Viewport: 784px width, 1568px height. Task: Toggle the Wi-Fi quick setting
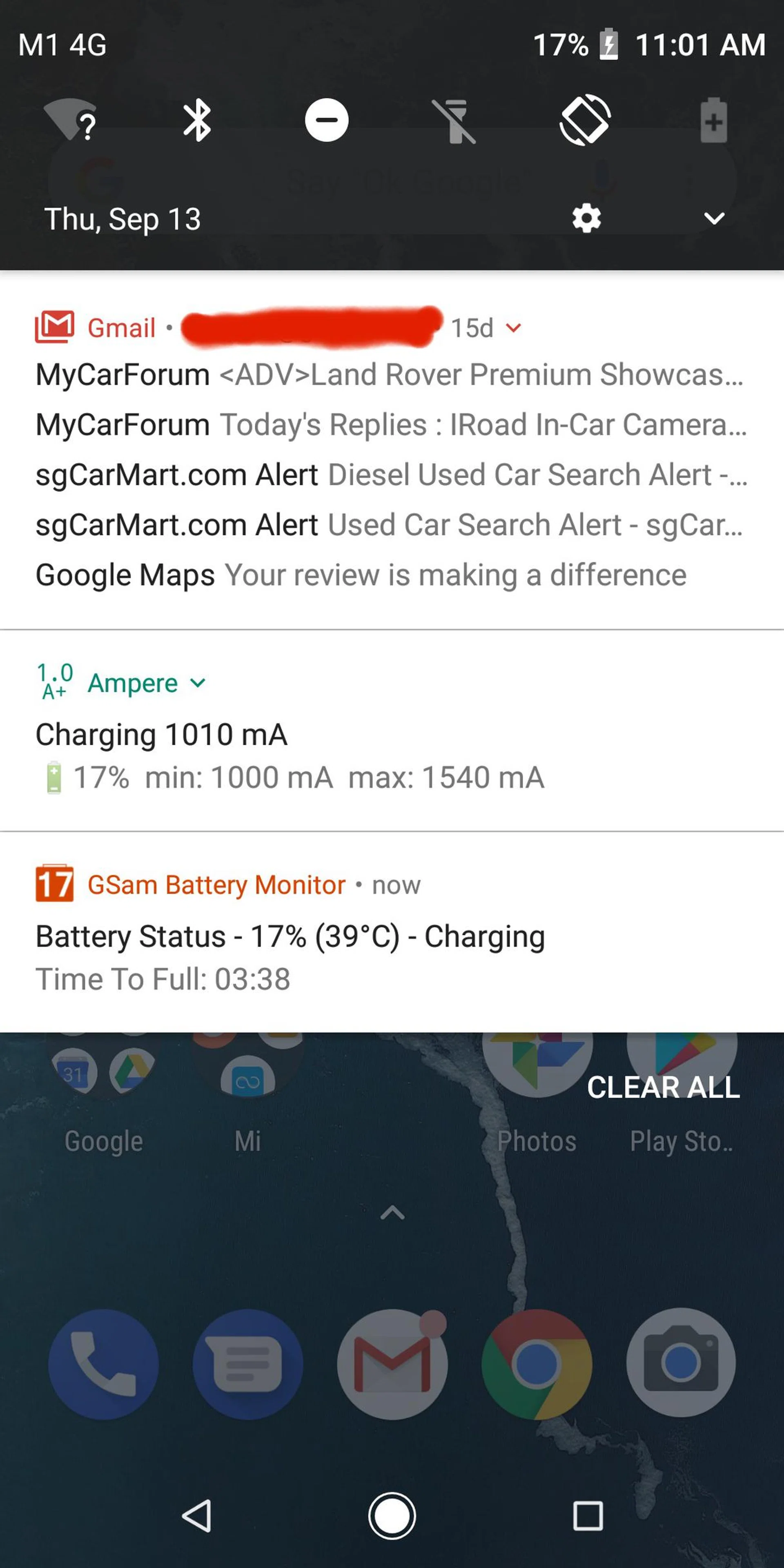(71, 120)
